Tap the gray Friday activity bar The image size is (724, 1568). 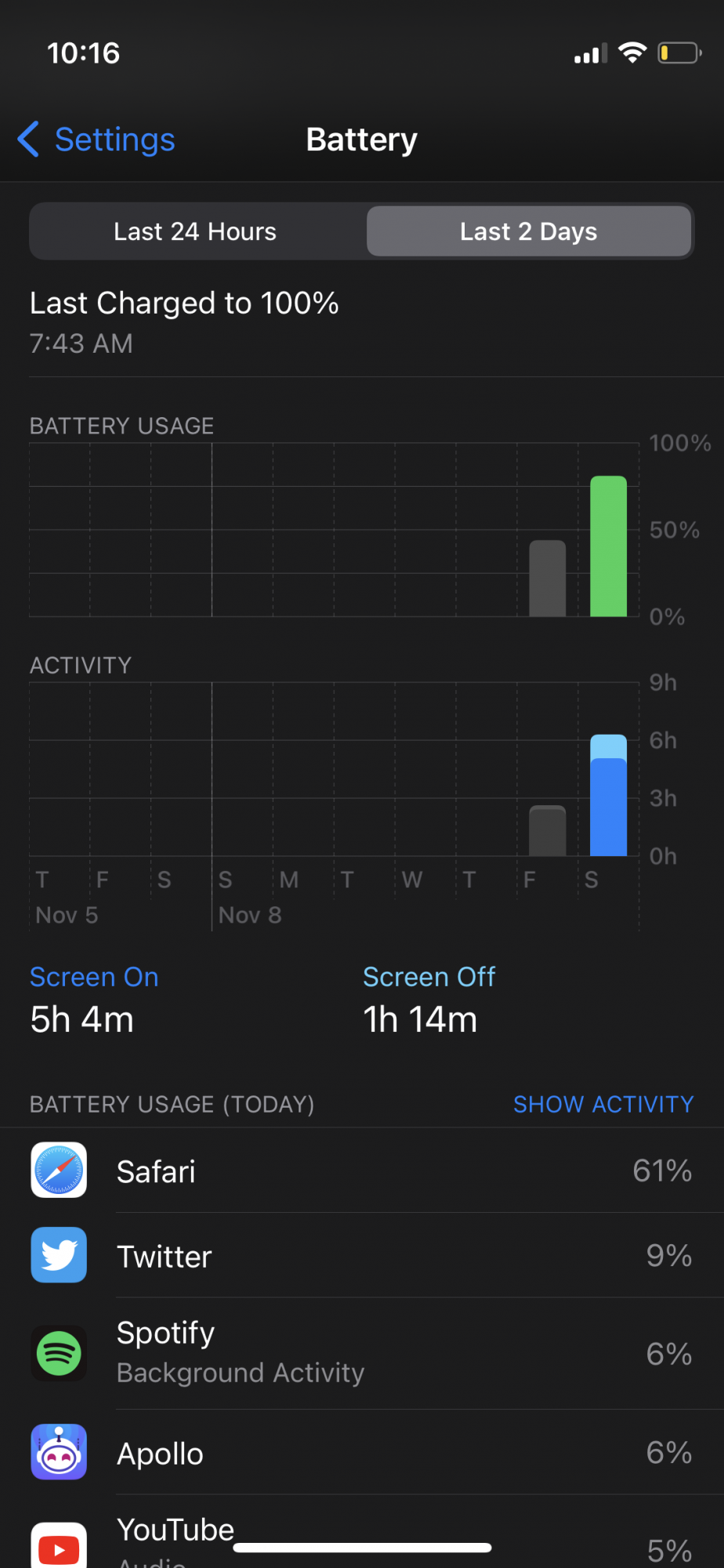548,831
